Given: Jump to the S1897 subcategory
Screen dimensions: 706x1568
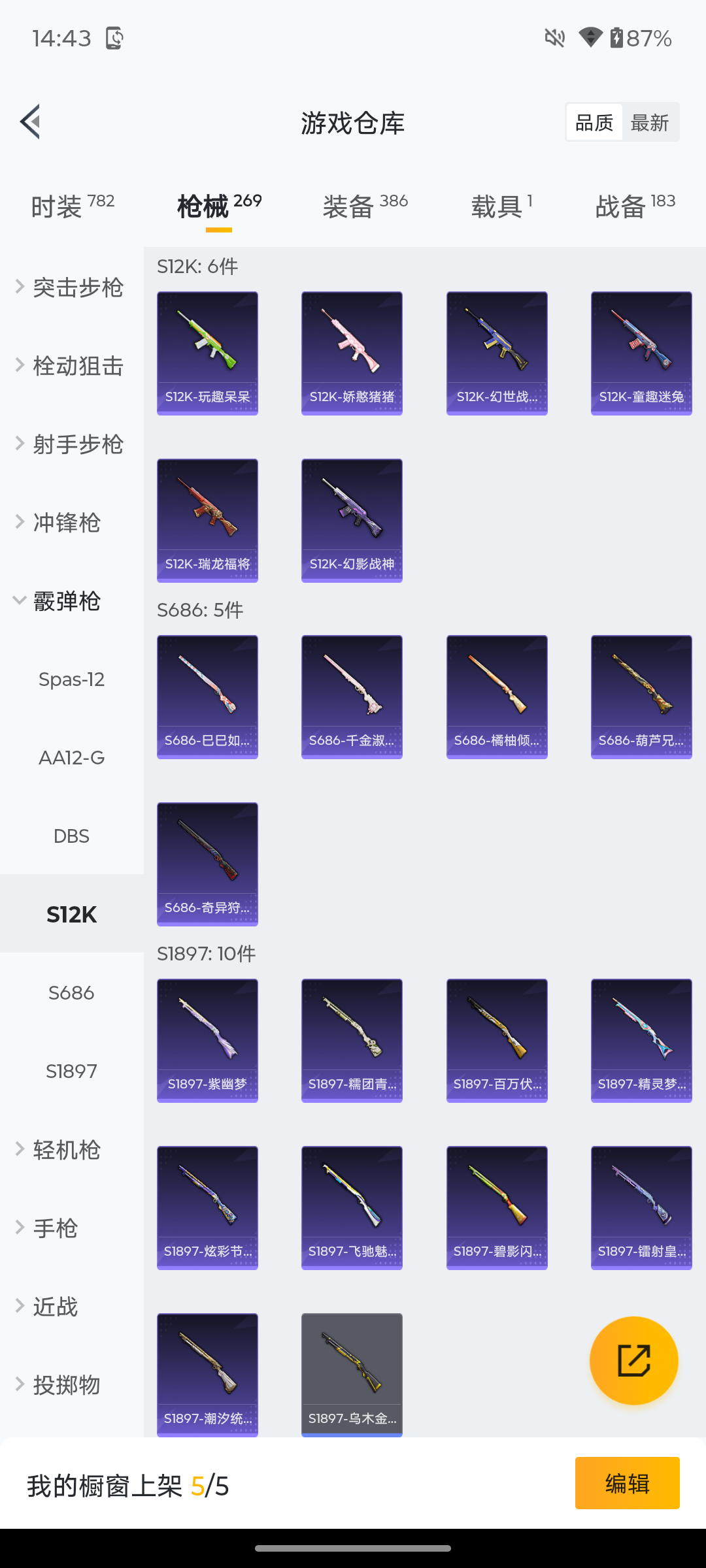Looking at the screenshot, I should pos(72,1071).
